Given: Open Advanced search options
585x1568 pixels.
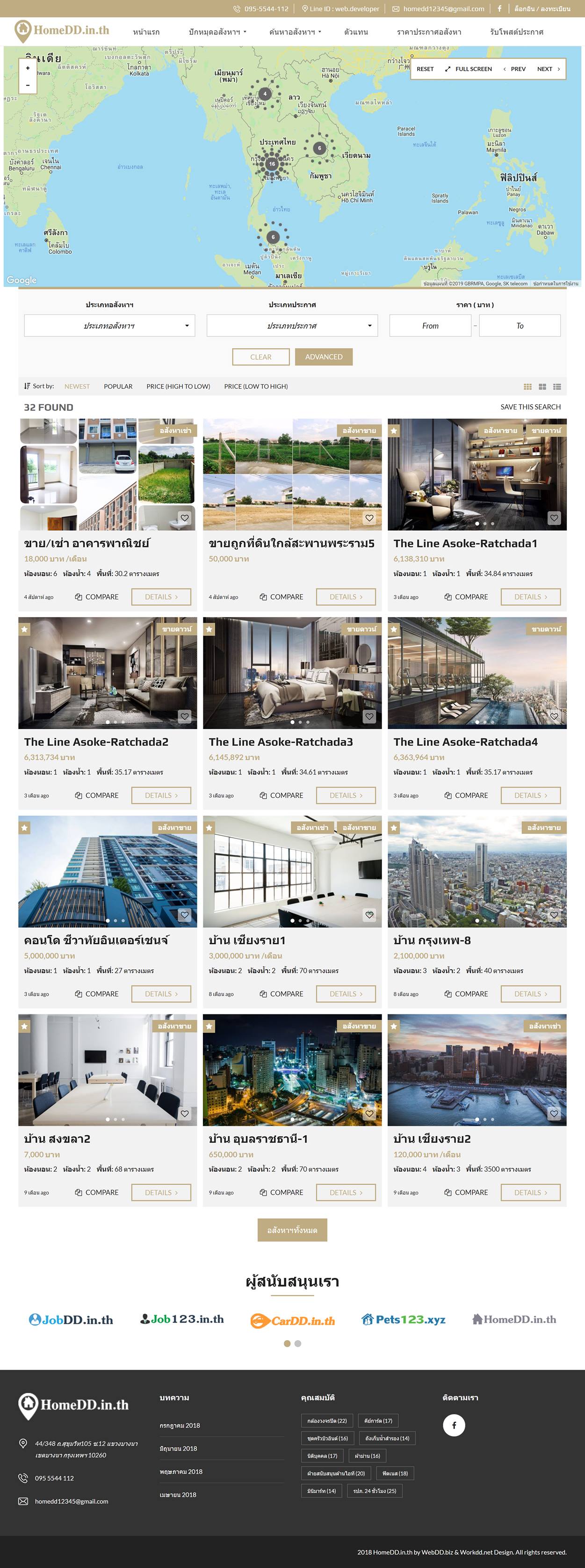Looking at the screenshot, I should 324,357.
